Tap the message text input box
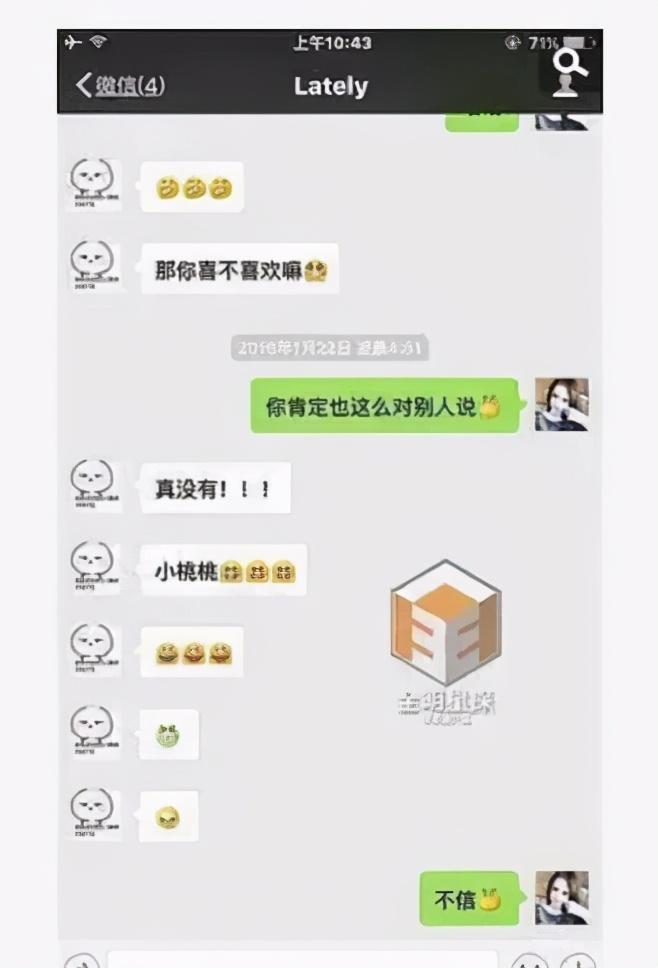Image resolution: width=658 pixels, height=968 pixels. coord(300,958)
